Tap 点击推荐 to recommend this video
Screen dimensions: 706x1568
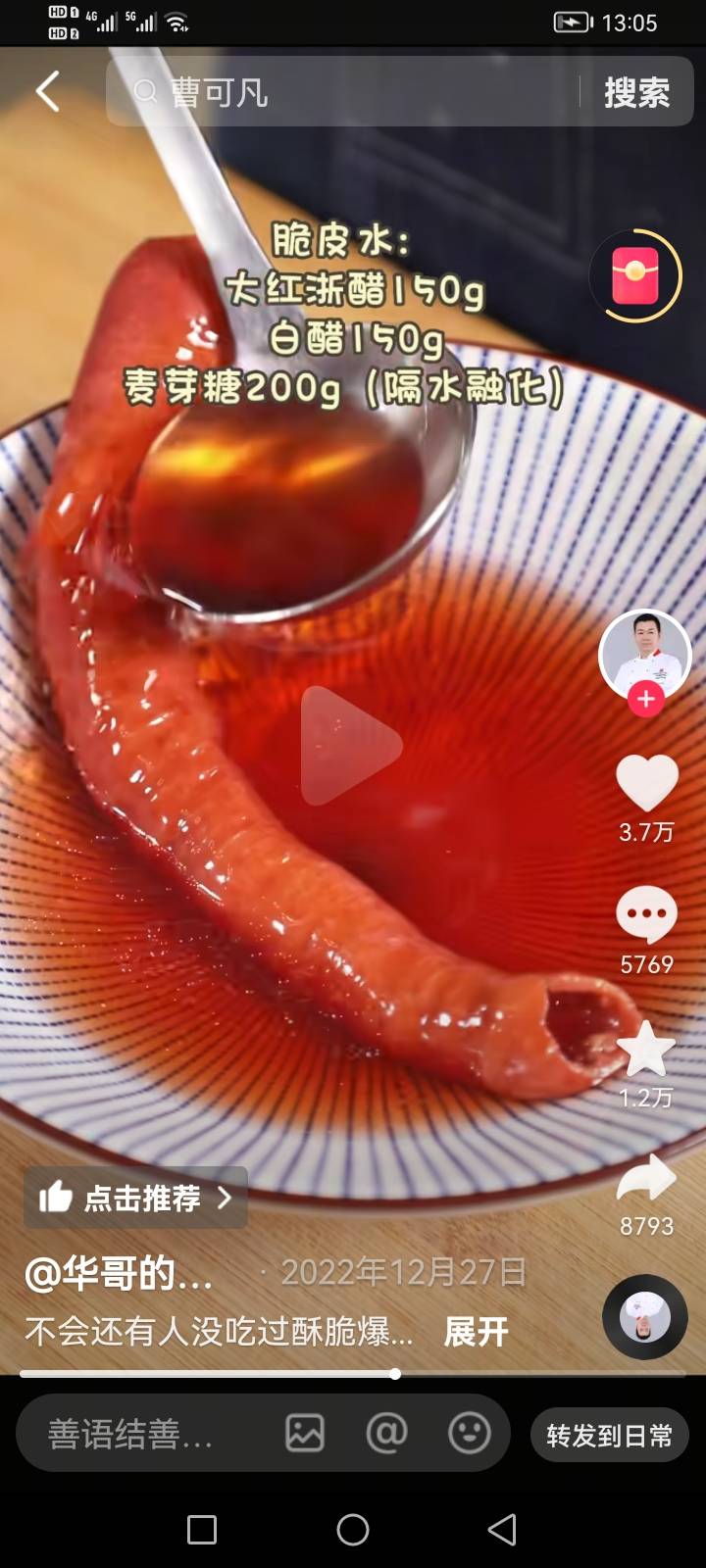coord(135,1198)
